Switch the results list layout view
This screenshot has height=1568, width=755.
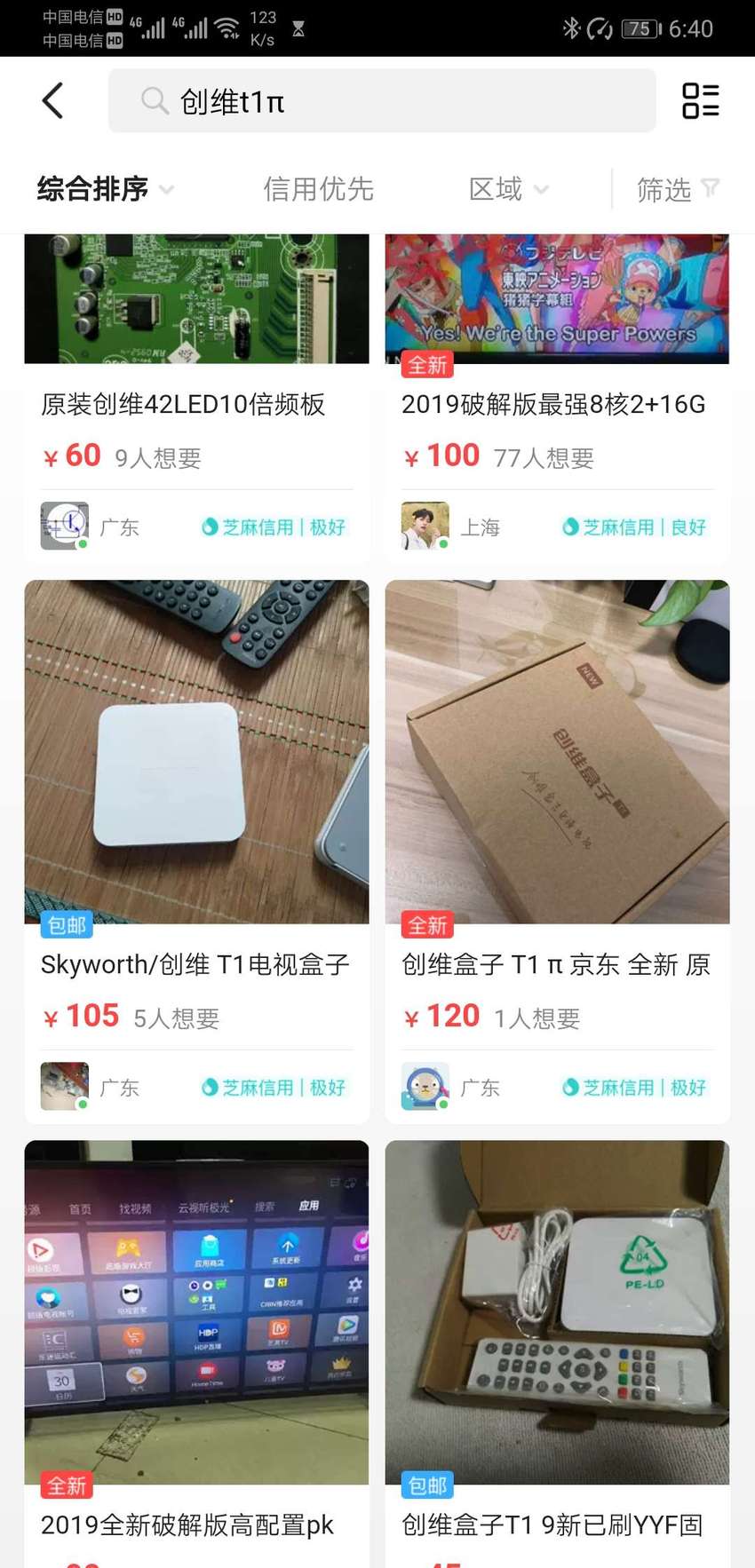(x=700, y=100)
